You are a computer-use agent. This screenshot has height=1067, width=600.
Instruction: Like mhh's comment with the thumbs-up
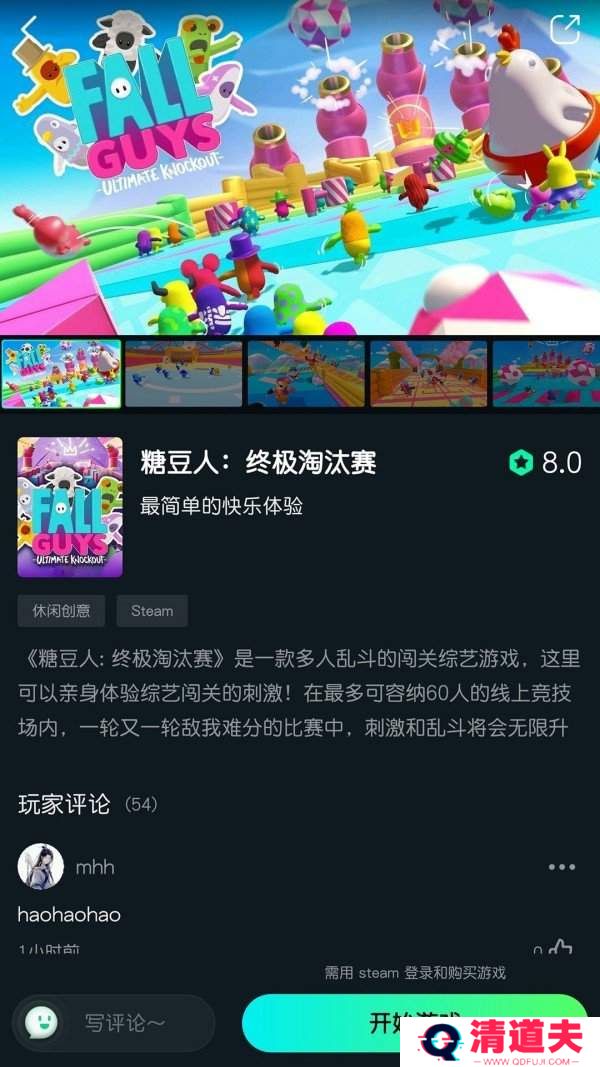tap(561, 949)
